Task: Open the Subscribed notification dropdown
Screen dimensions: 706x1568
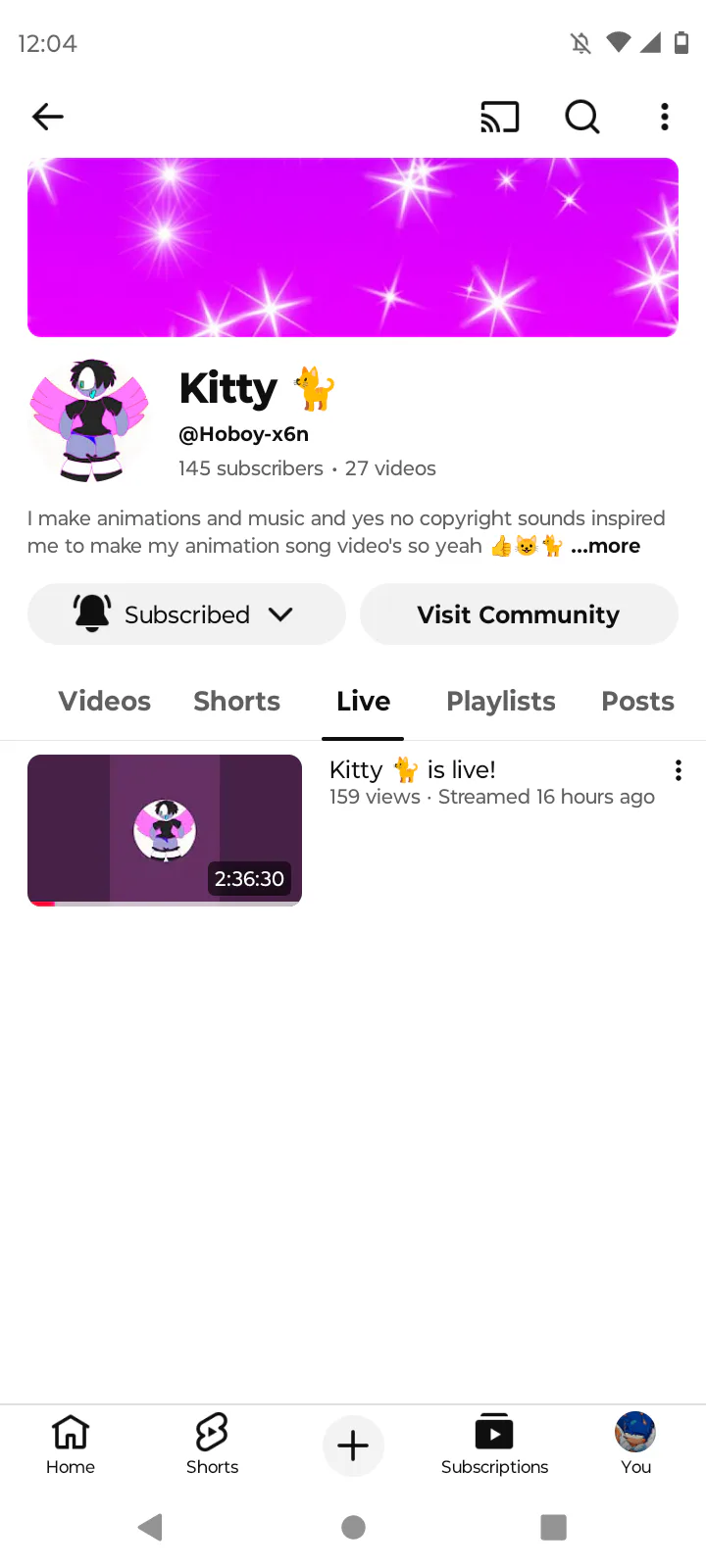Action: pyautogui.click(x=186, y=614)
